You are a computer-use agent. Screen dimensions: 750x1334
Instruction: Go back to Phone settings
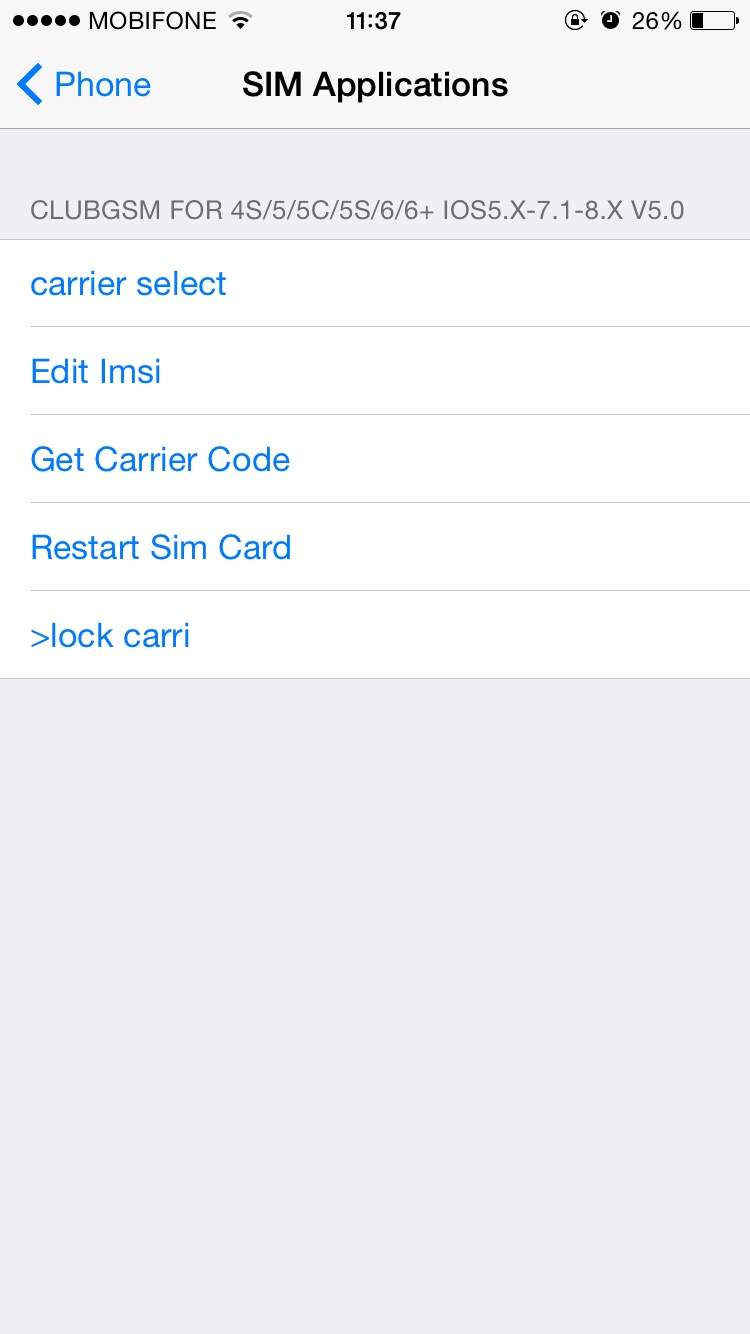(84, 85)
